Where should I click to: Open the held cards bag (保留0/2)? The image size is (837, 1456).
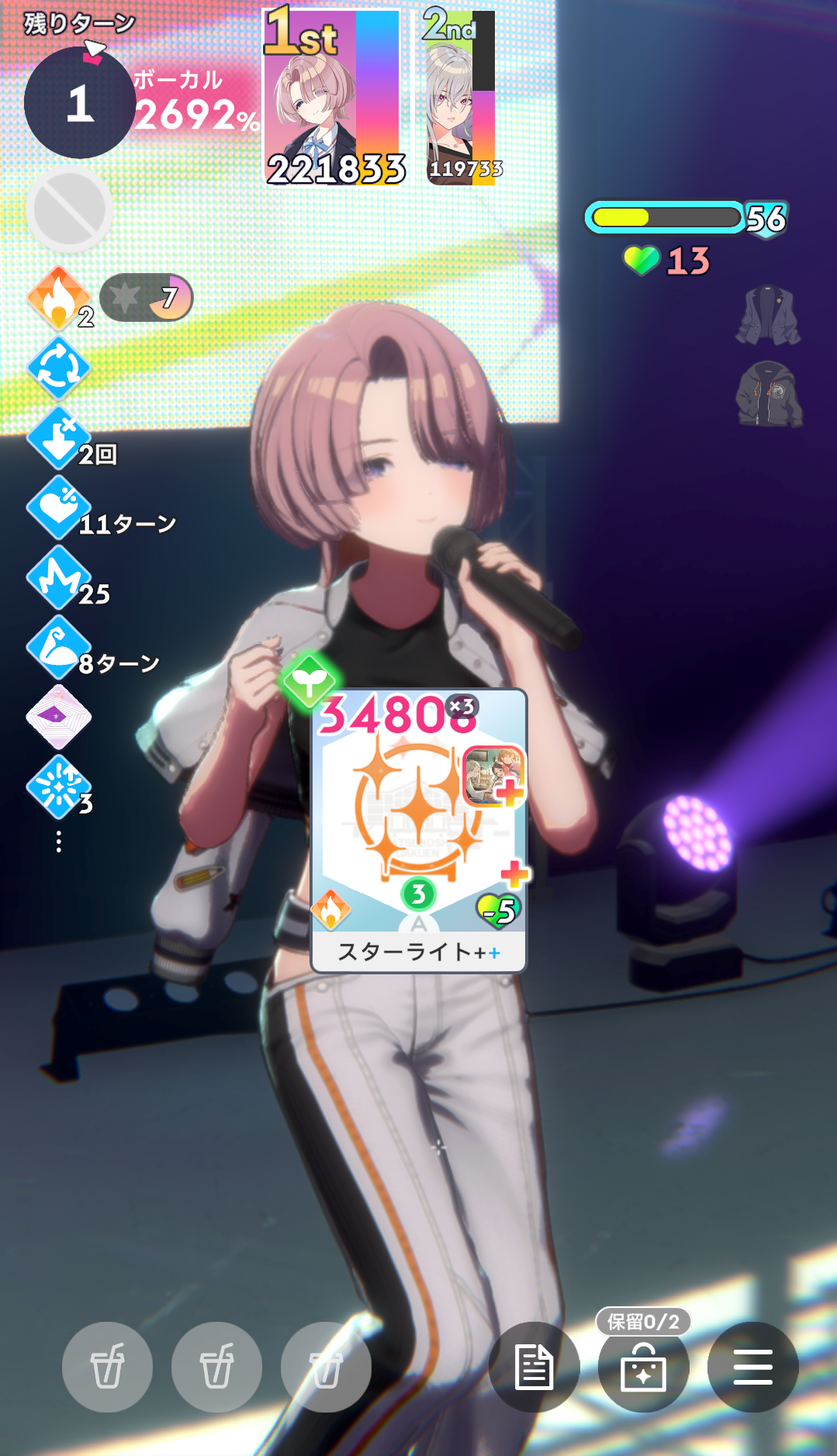point(643,1367)
